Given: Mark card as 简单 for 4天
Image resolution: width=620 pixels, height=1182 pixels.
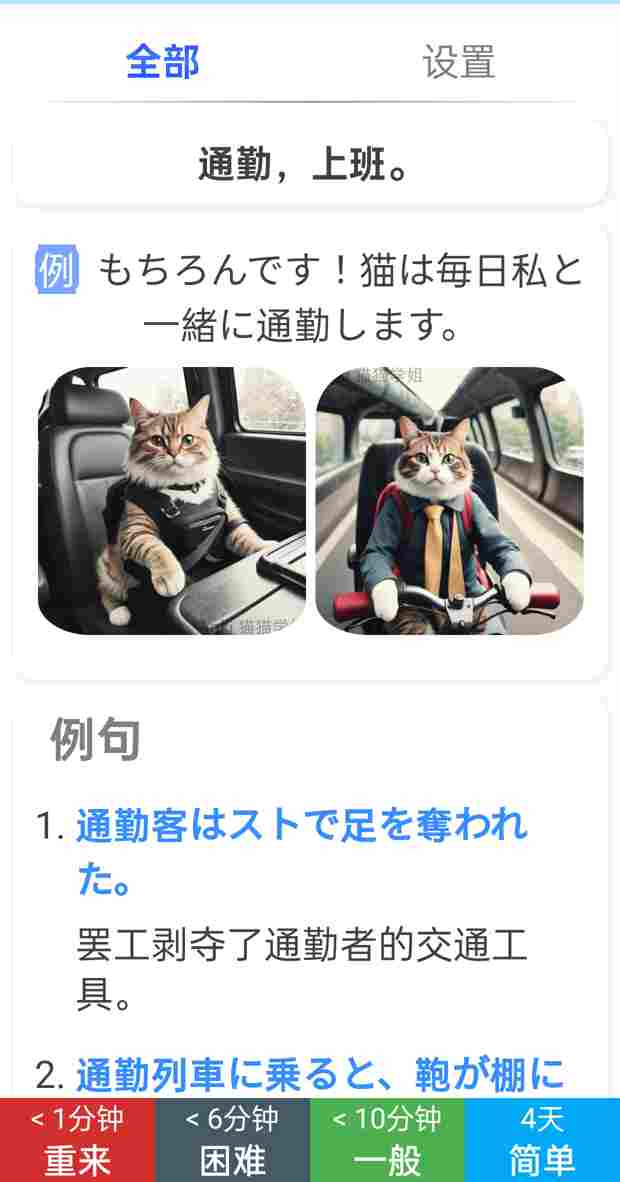Looking at the screenshot, I should pyautogui.click(x=542, y=1140).
